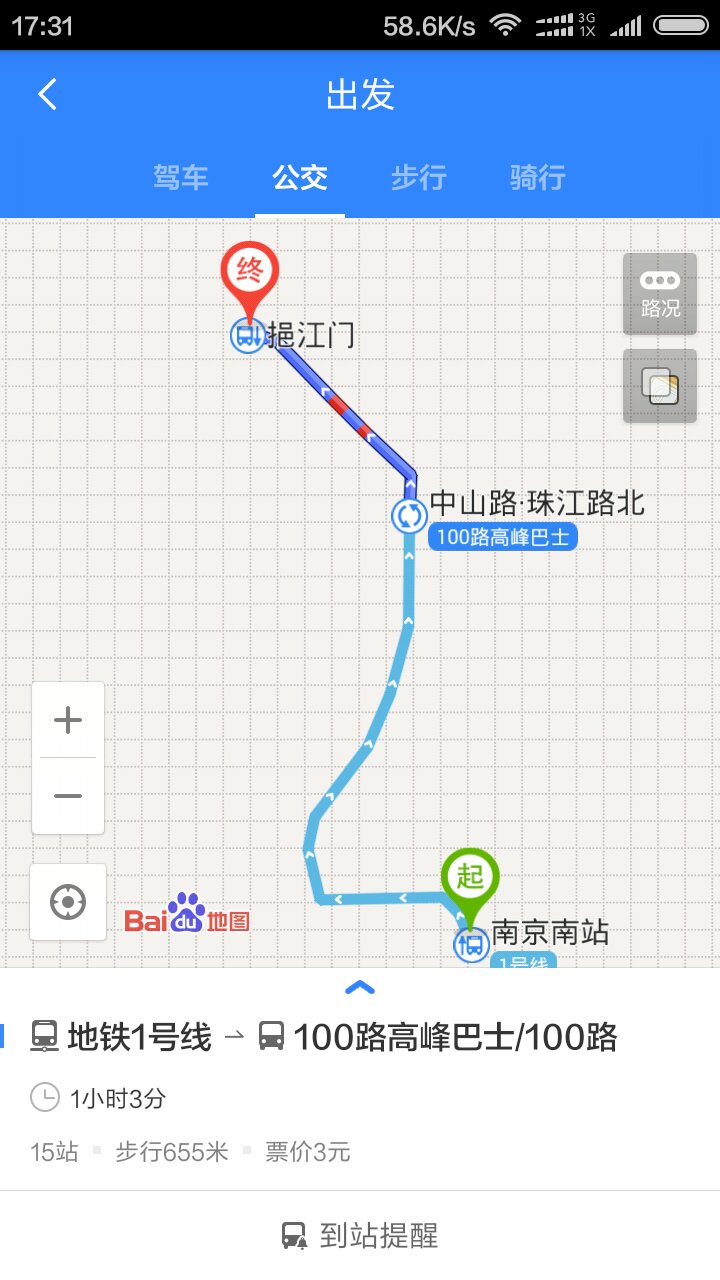Center map on my current location
Image resolution: width=720 pixels, height=1280 pixels.
click(x=68, y=902)
